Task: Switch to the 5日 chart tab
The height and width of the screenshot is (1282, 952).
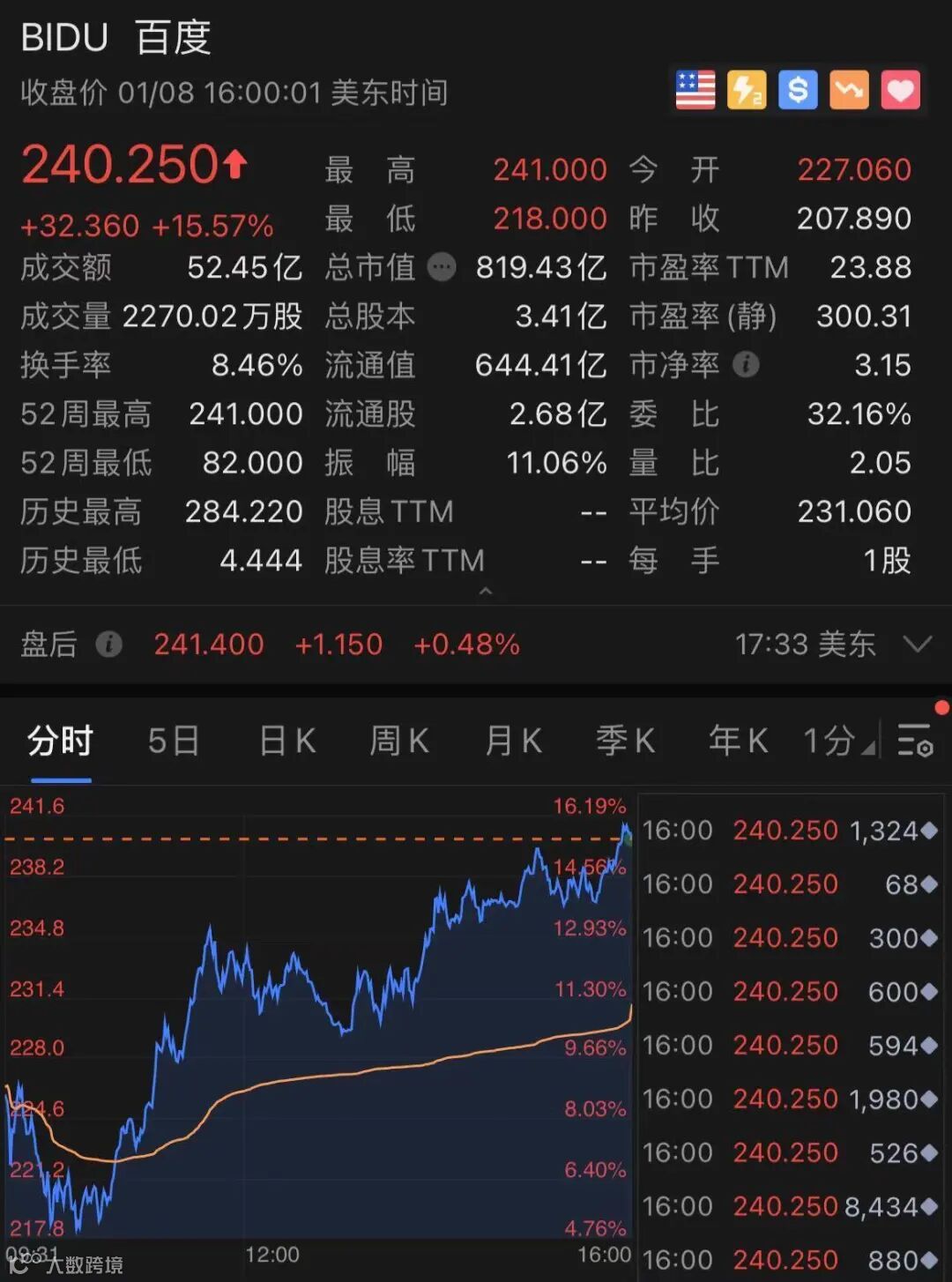Action: tap(173, 741)
